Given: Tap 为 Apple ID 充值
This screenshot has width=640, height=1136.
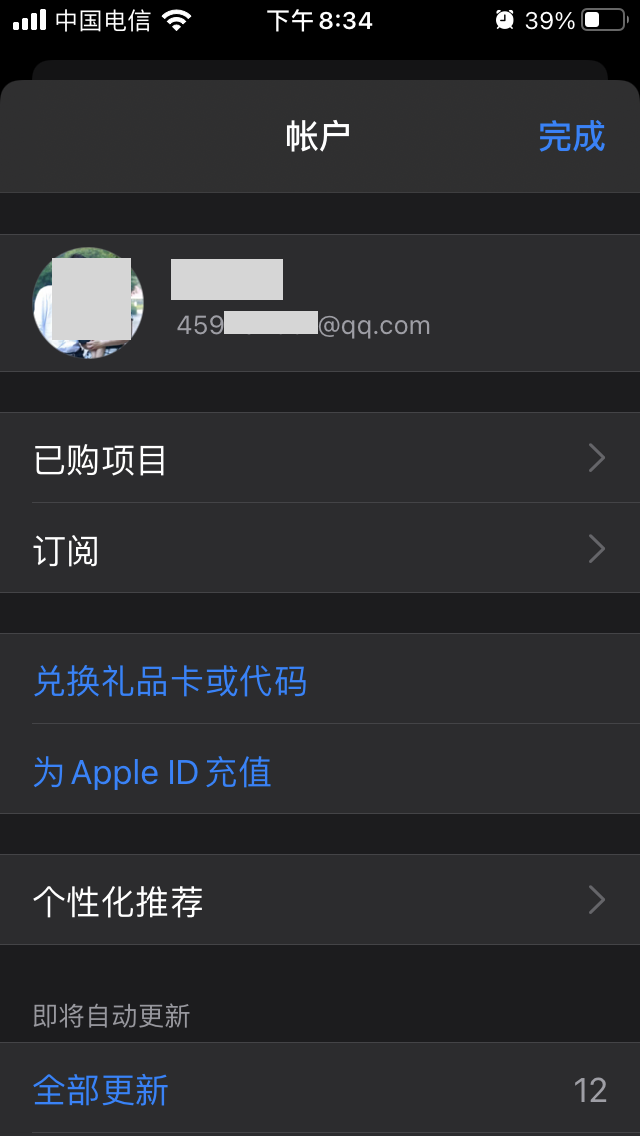Looking at the screenshot, I should (152, 772).
